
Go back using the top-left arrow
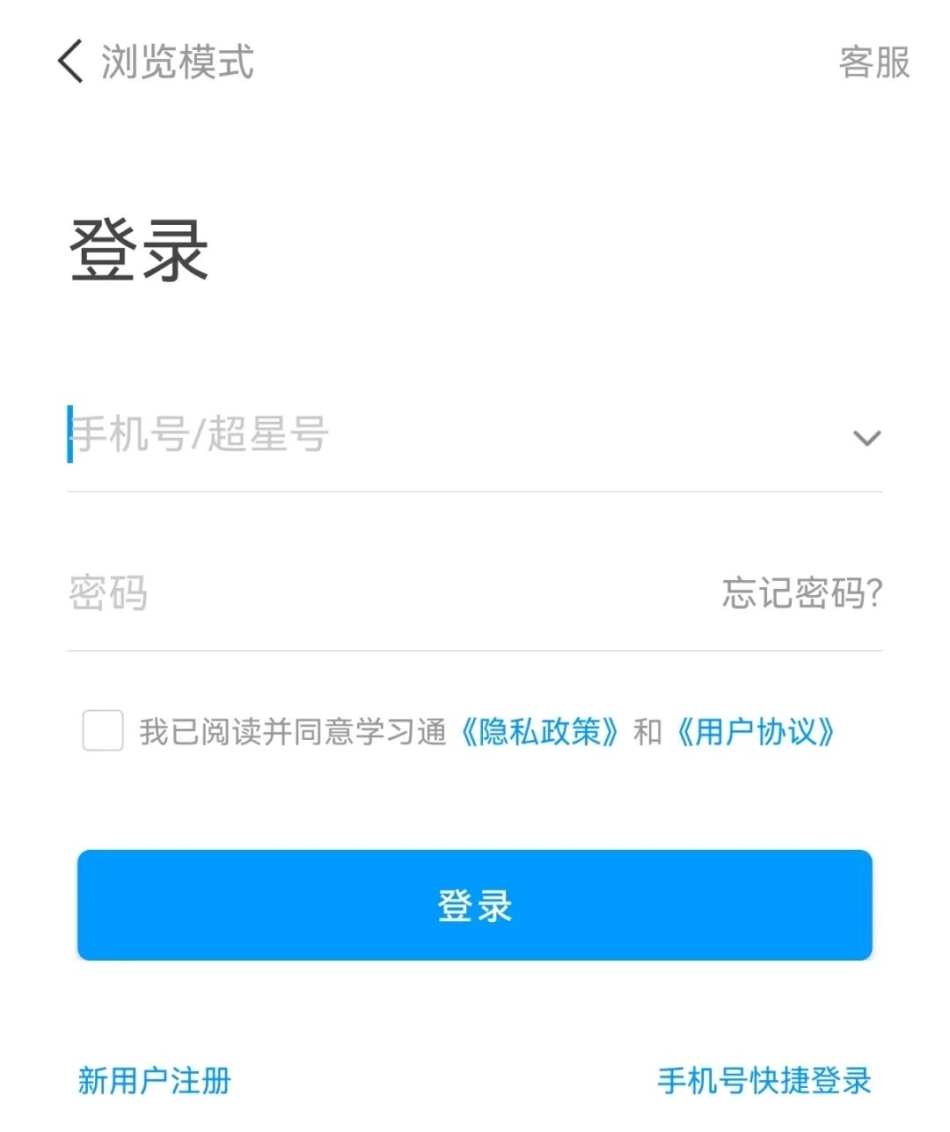69,62
